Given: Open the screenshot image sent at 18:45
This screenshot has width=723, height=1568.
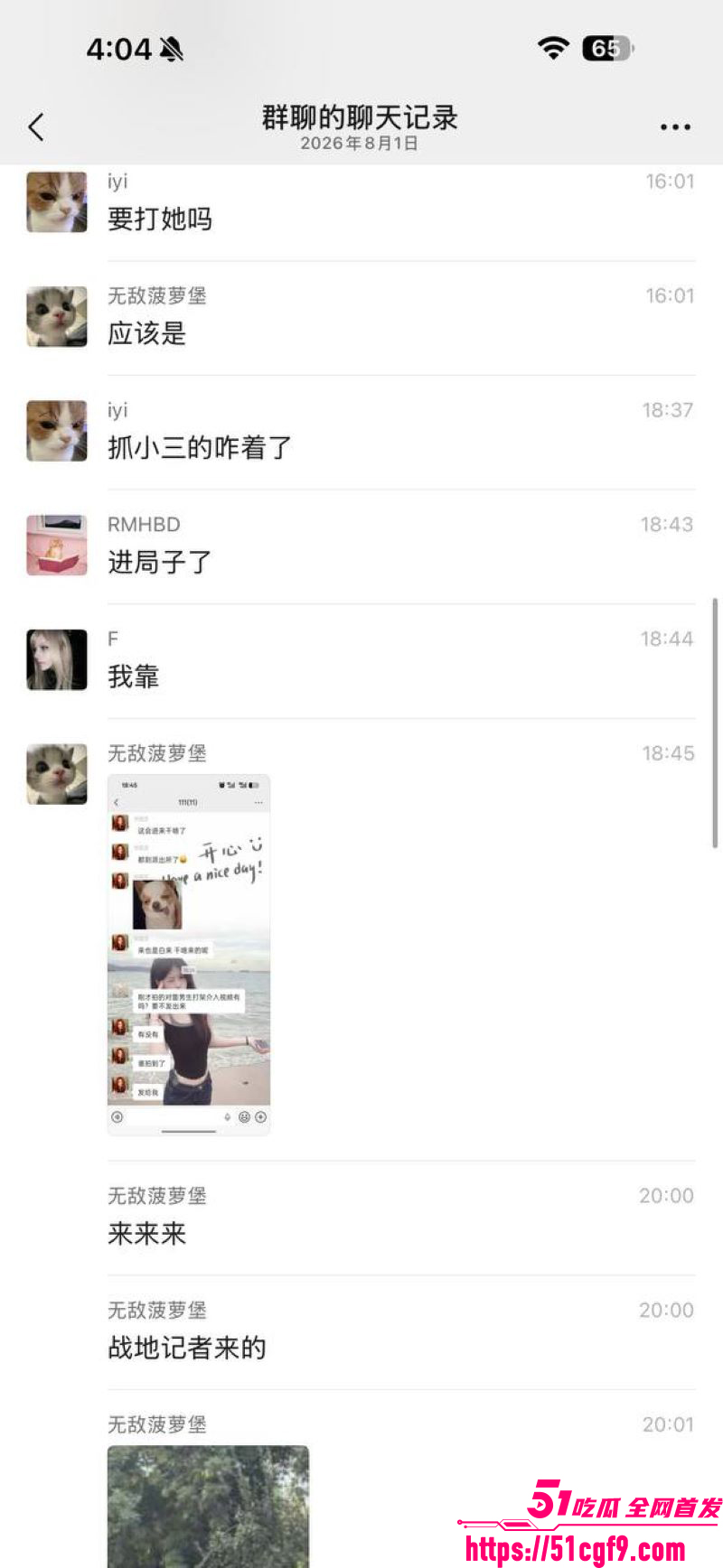Looking at the screenshot, I should tap(189, 954).
